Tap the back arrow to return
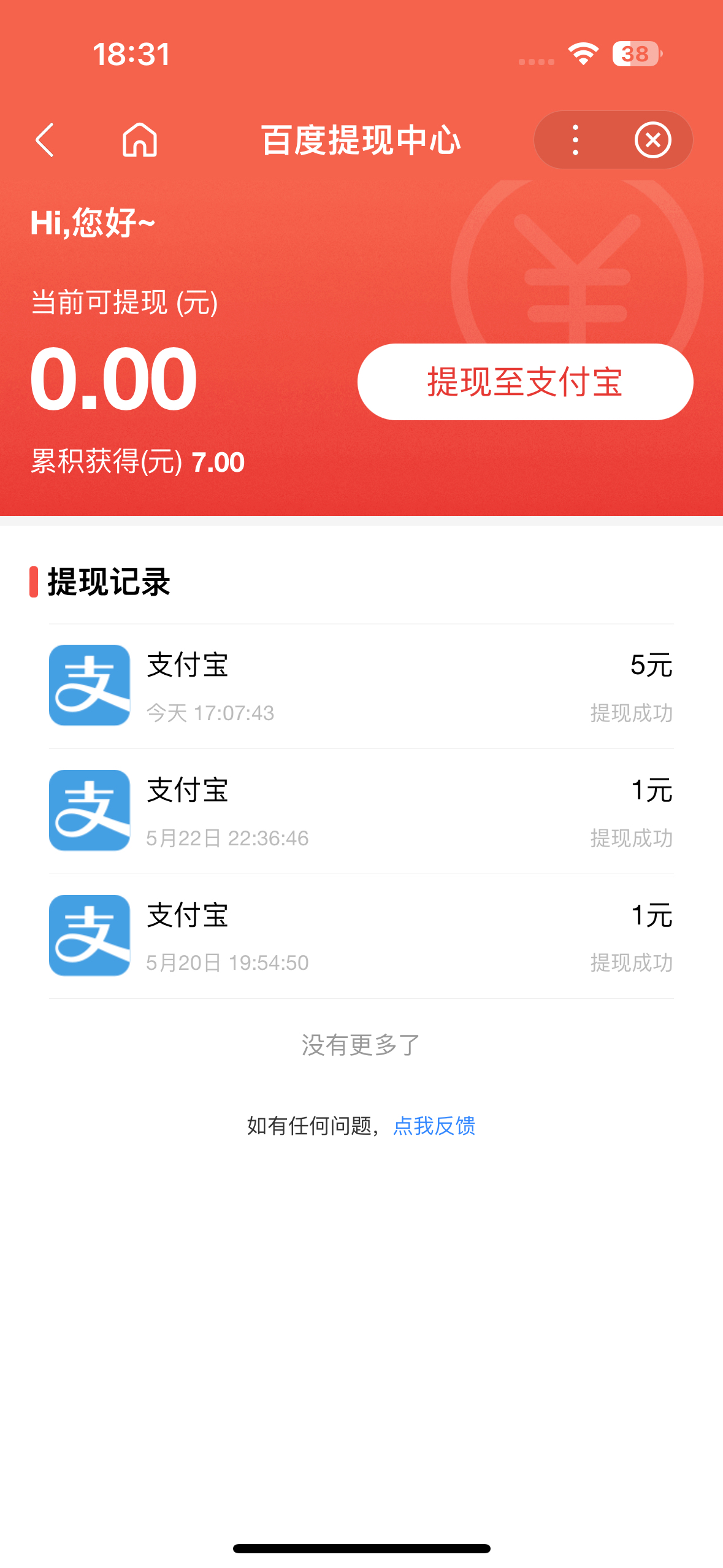This screenshot has height=1568, width=723. tap(44, 140)
